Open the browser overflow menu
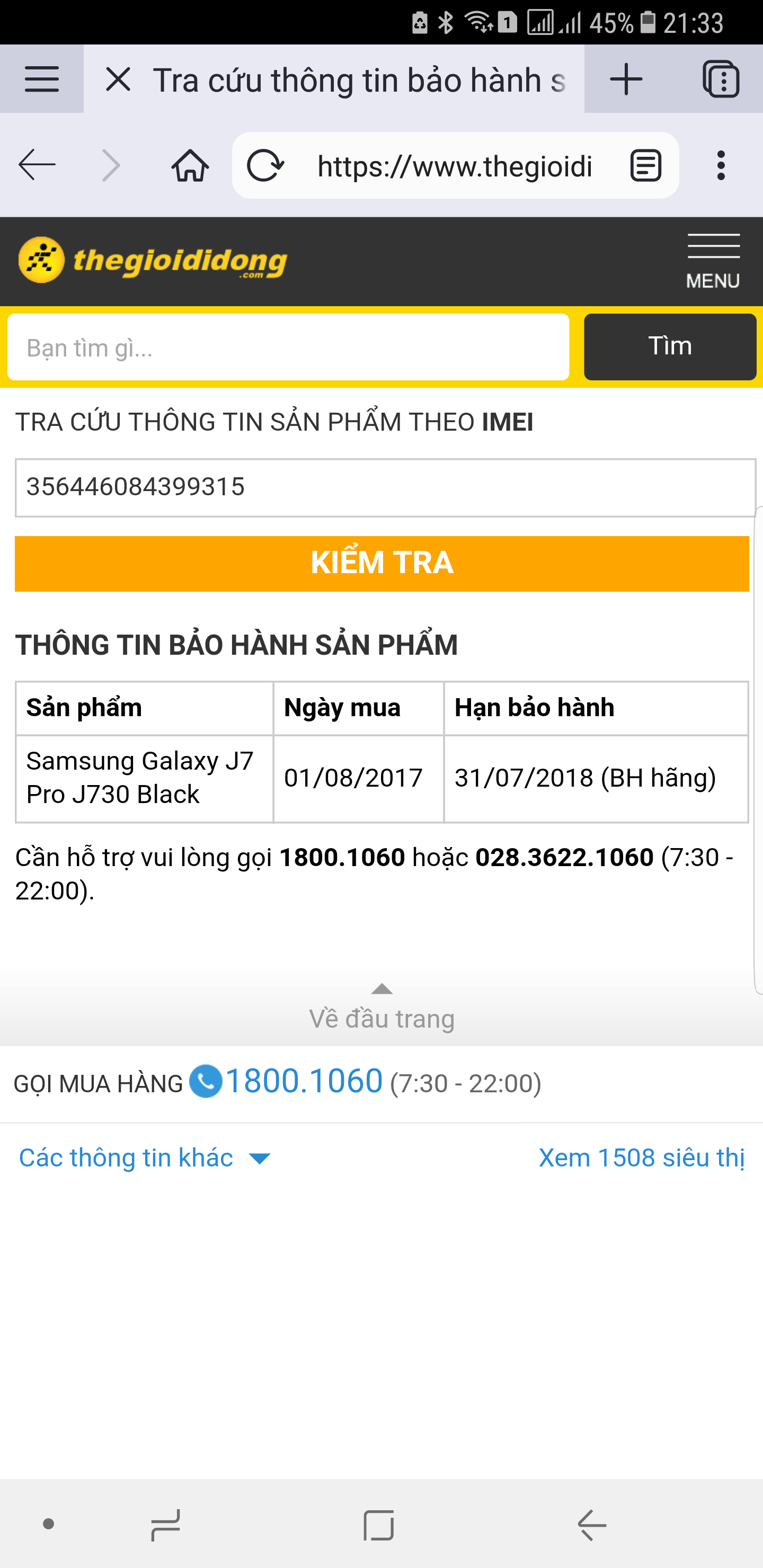Viewport: 763px width, 1568px height. 721,165
